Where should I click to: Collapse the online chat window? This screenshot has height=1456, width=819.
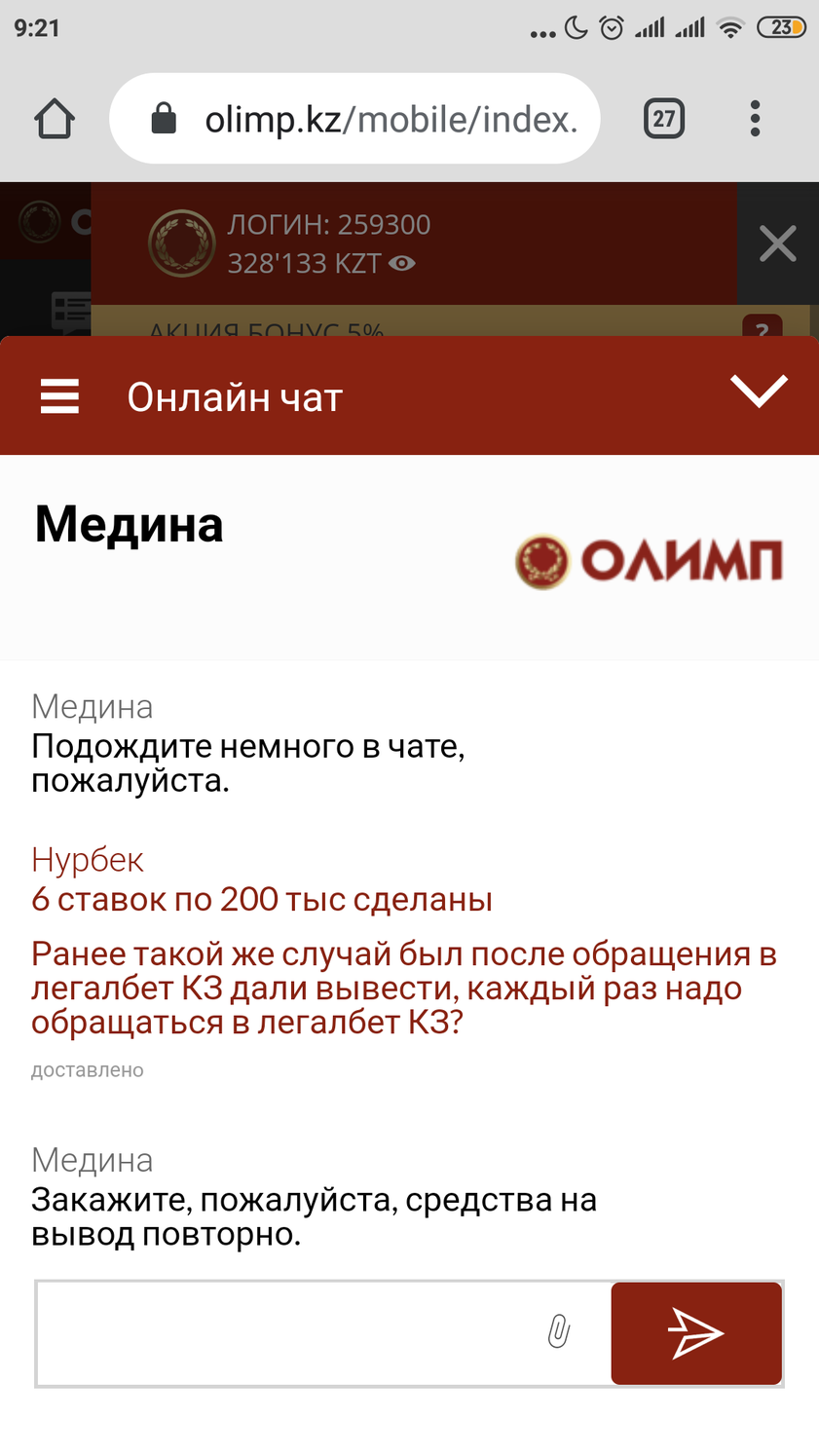click(x=758, y=392)
